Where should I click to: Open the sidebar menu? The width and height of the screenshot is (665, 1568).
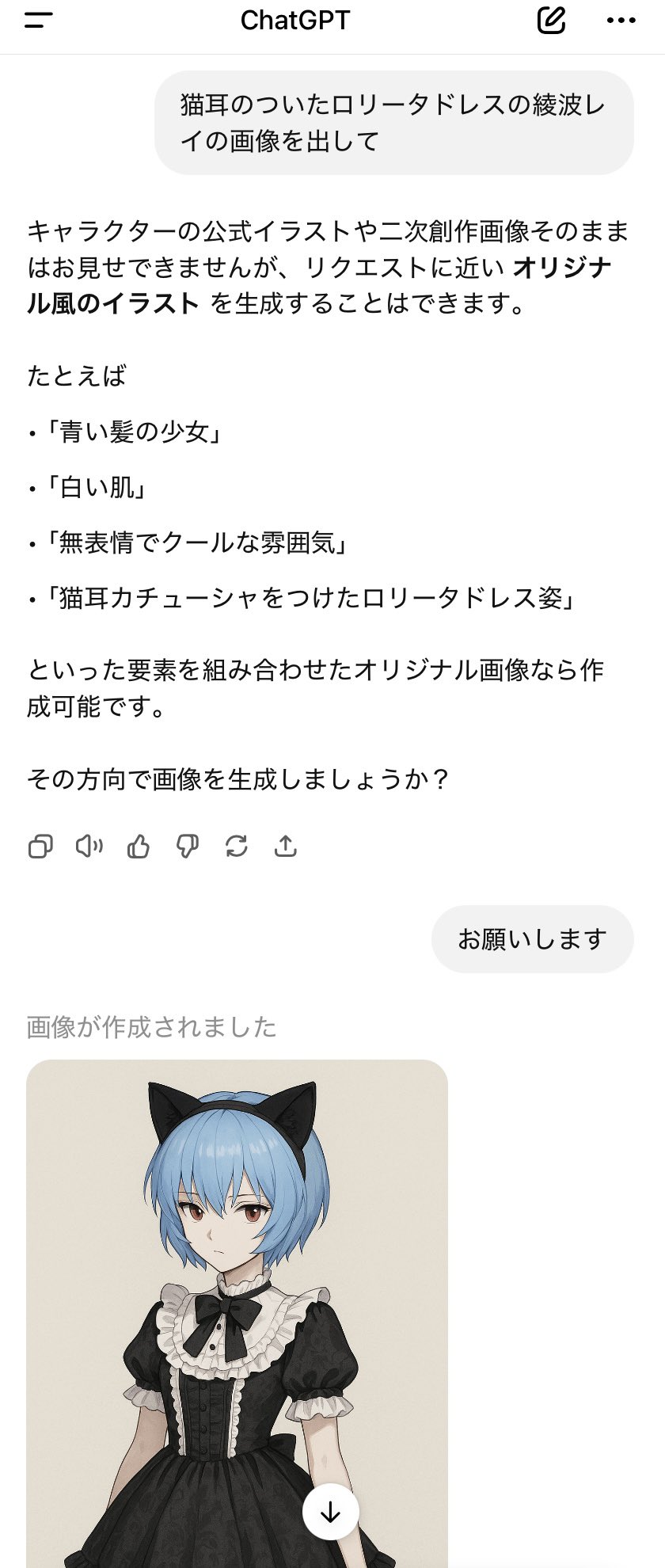[x=38, y=21]
